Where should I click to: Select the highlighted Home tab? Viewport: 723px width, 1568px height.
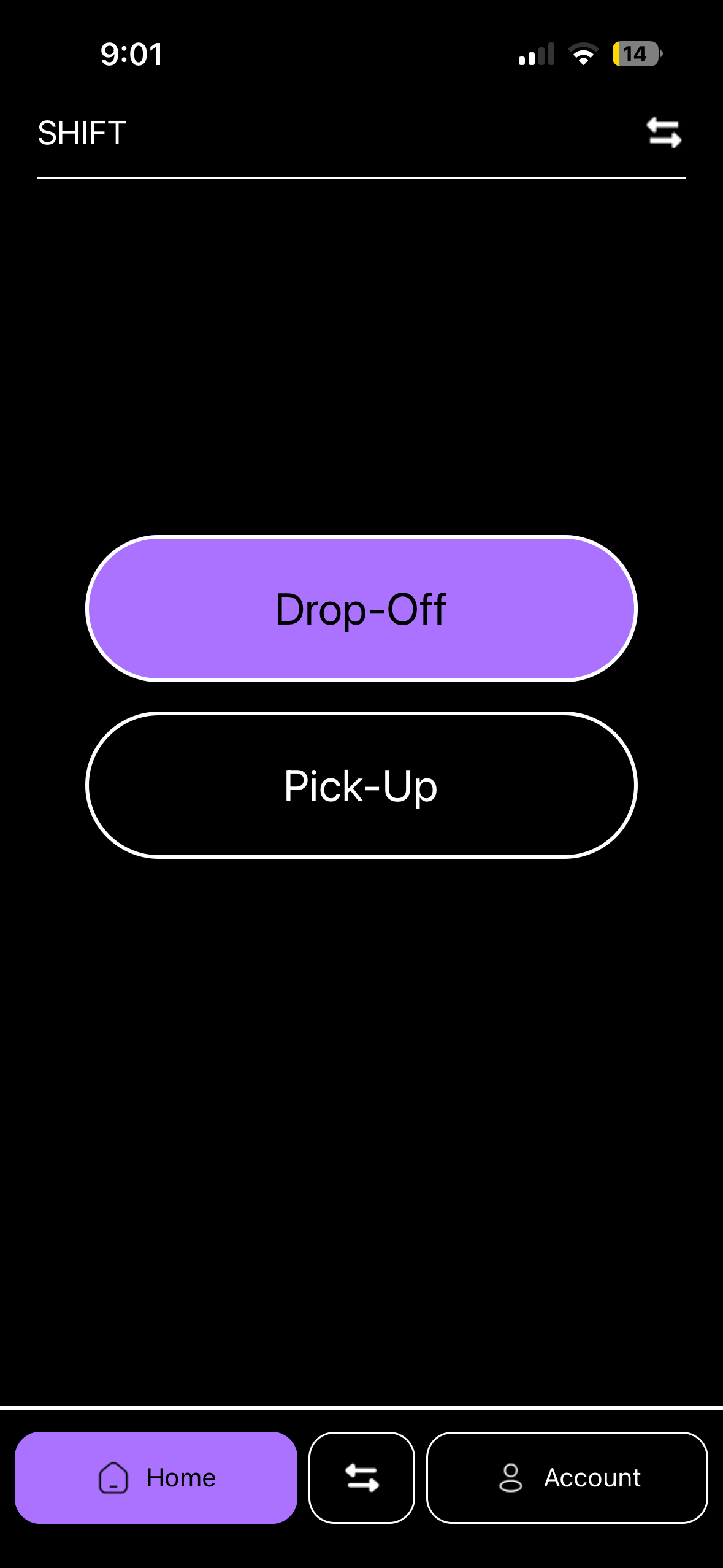click(x=156, y=1478)
